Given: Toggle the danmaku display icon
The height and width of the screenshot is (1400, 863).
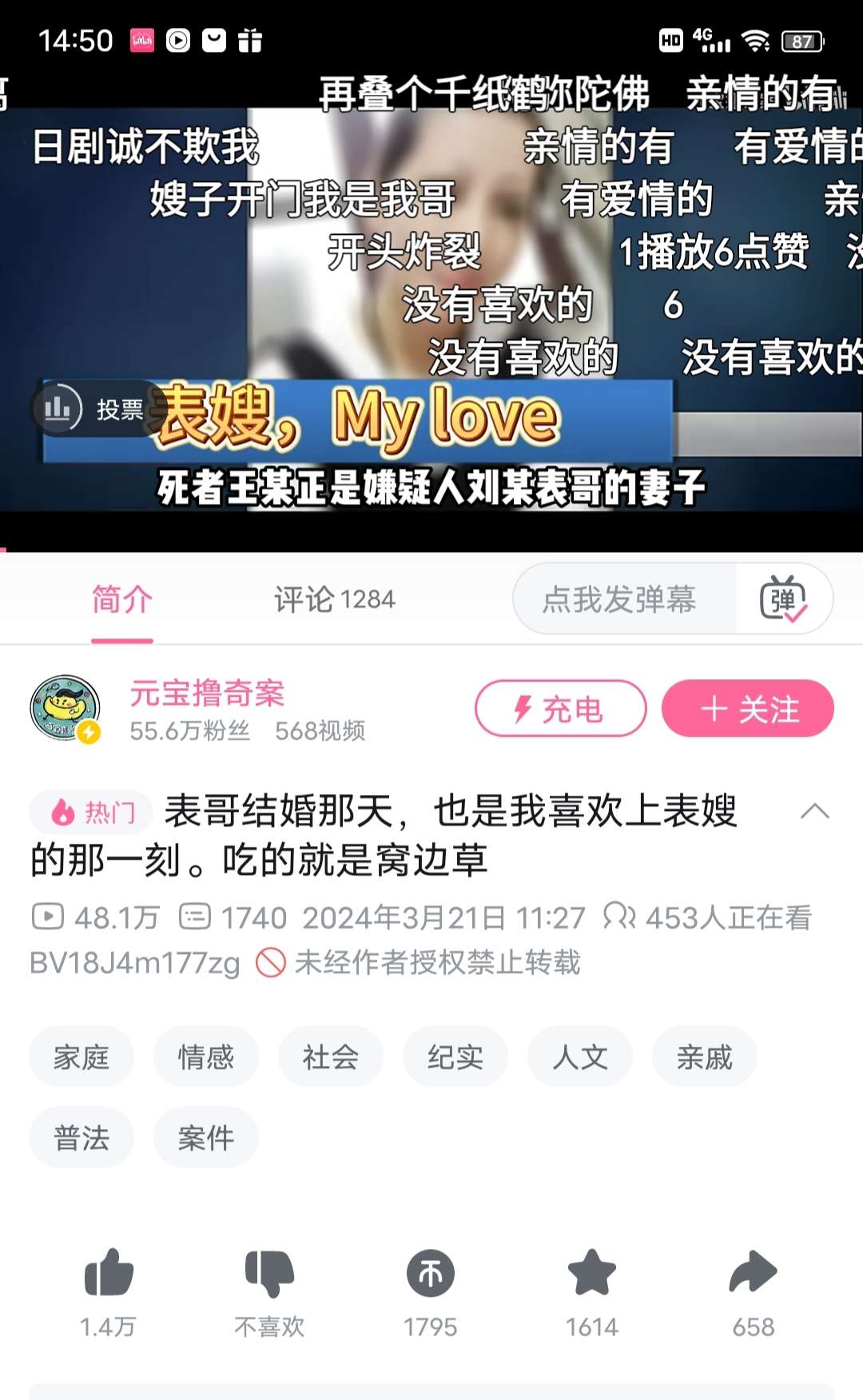Looking at the screenshot, I should pos(783,599).
